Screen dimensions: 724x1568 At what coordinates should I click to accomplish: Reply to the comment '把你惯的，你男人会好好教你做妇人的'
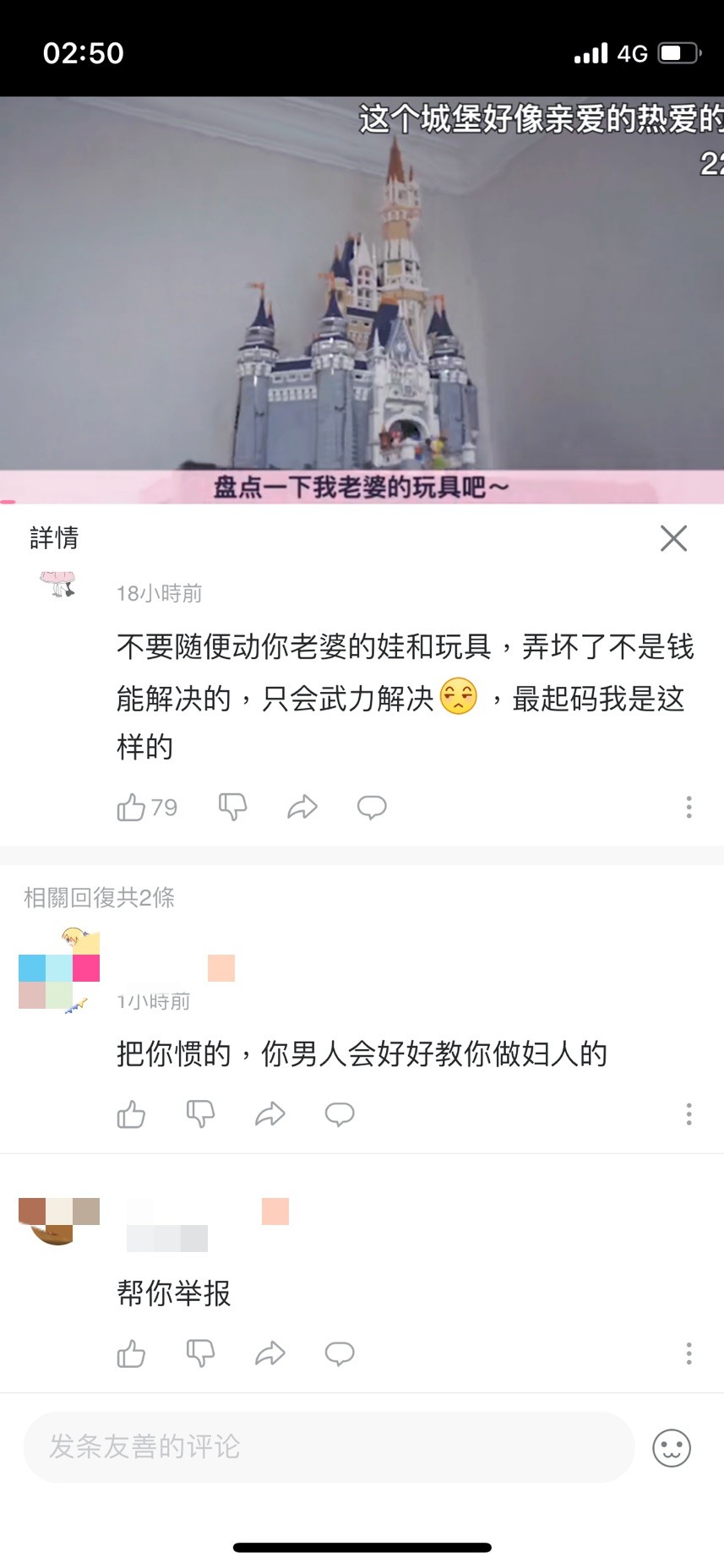click(x=340, y=1114)
